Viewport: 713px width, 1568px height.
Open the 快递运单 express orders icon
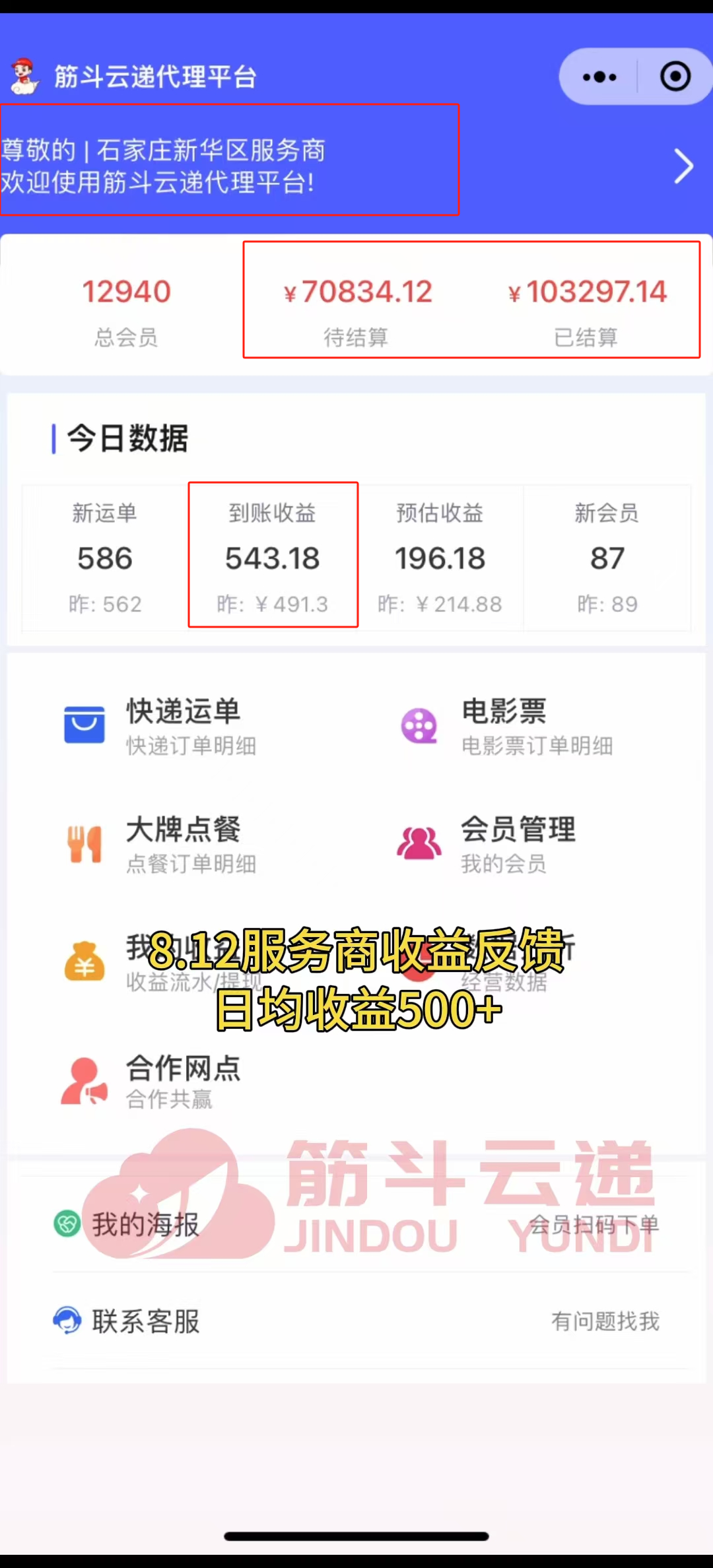point(85,724)
